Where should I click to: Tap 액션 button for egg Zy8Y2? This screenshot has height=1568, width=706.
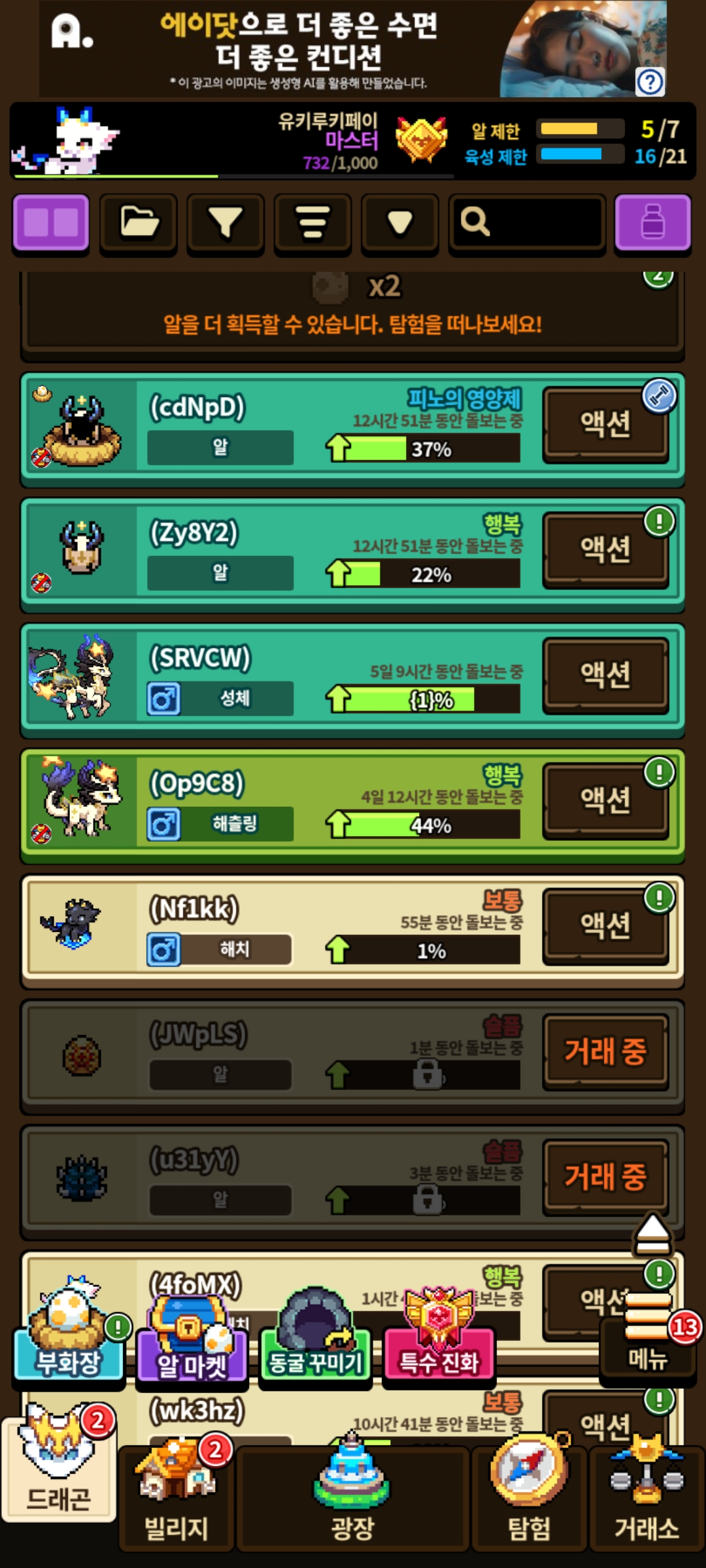click(x=605, y=550)
